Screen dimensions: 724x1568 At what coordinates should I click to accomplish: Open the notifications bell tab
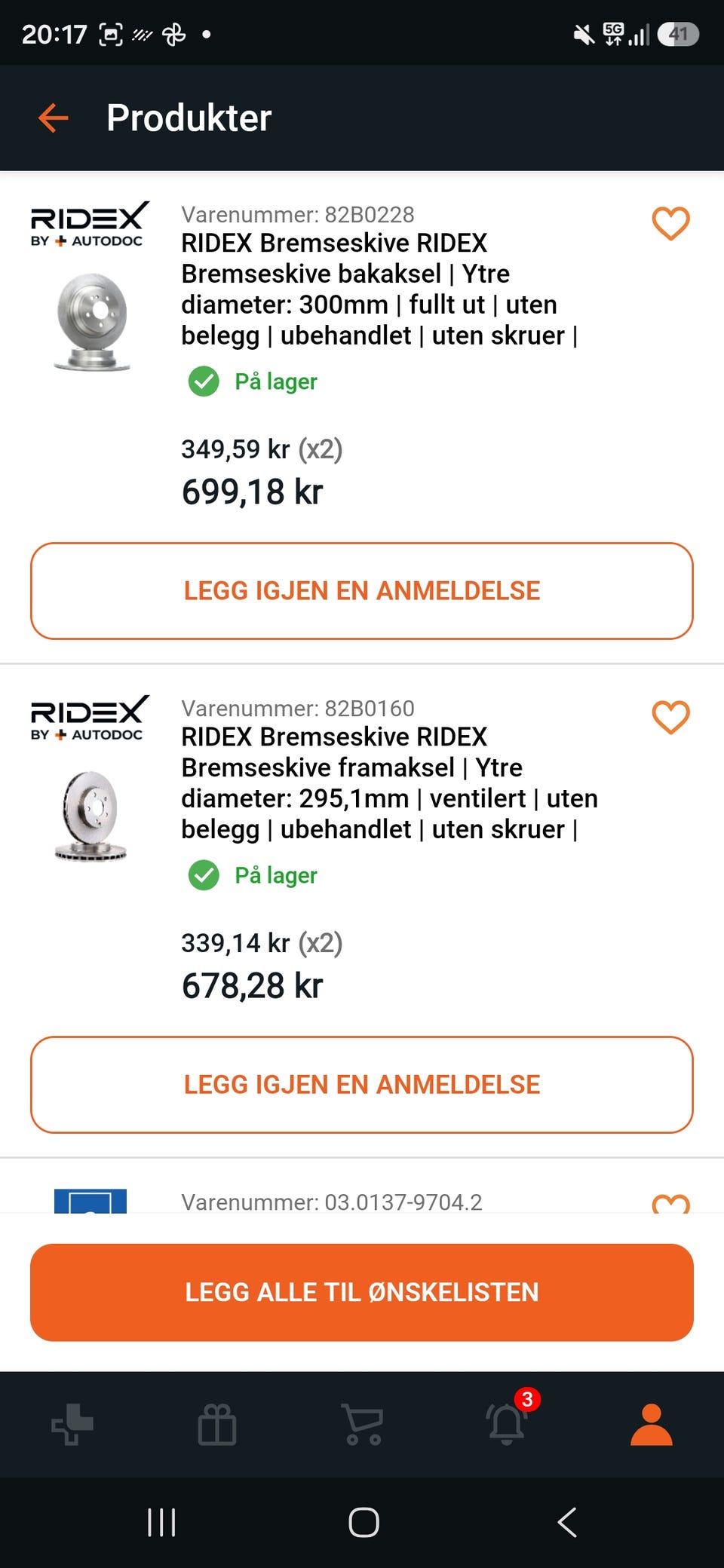(507, 1423)
